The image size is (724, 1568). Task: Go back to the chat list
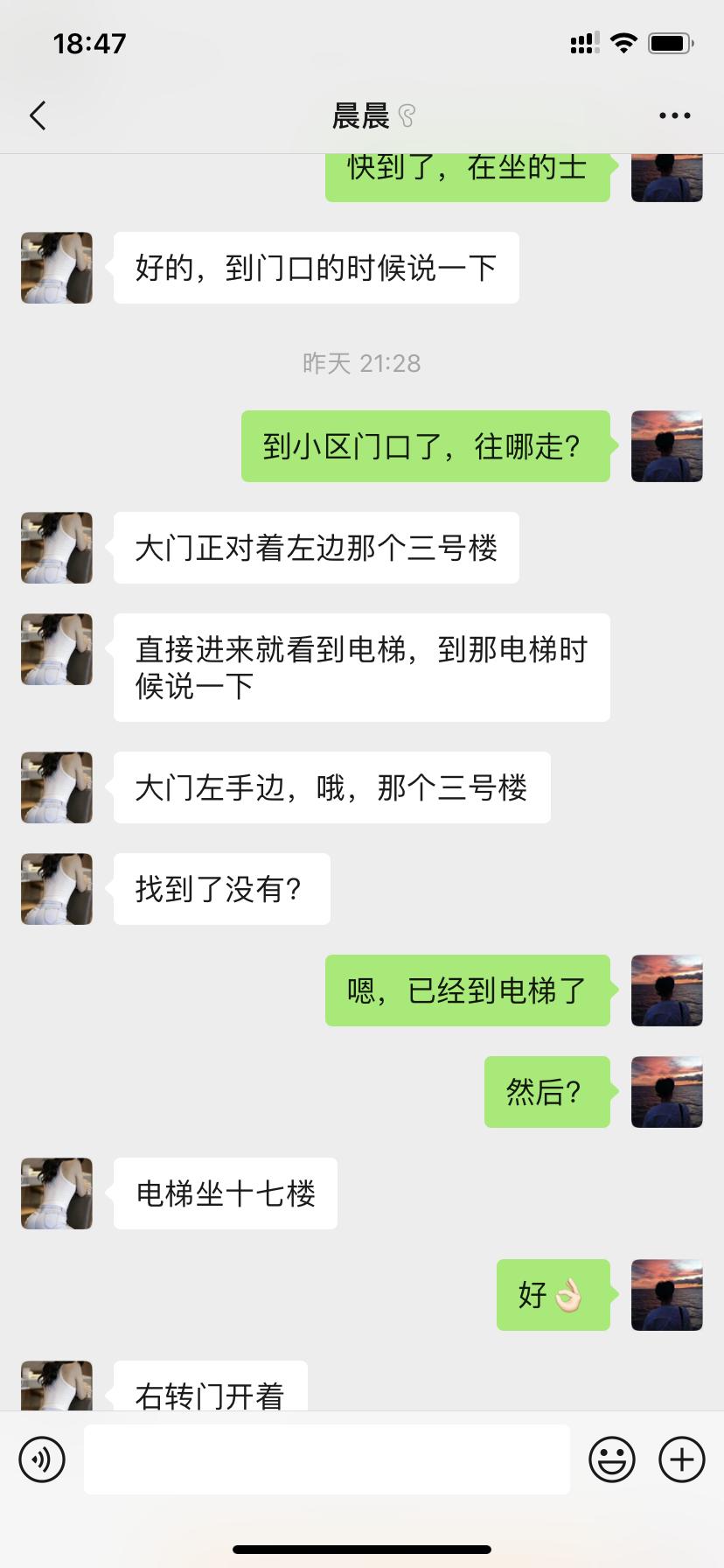(38, 115)
